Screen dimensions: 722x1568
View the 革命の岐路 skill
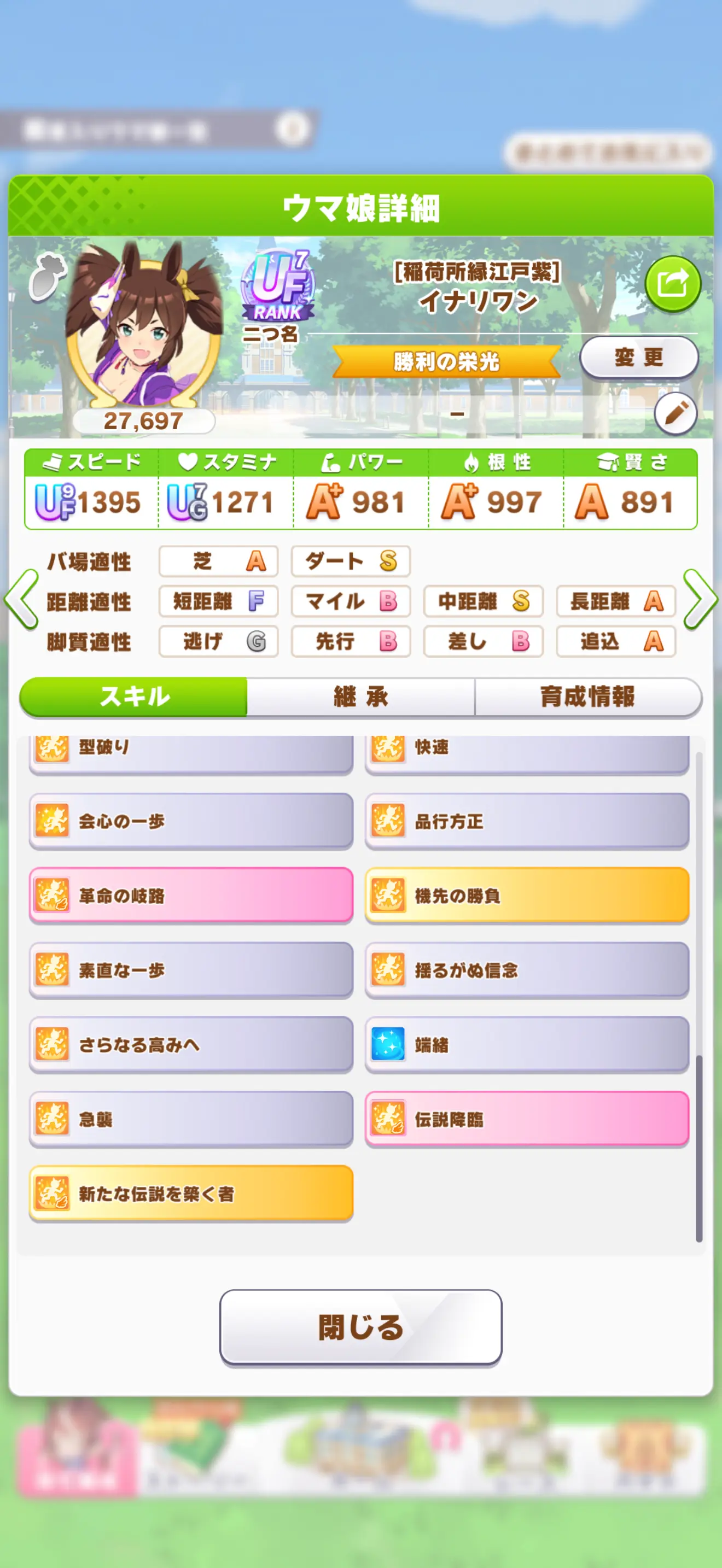click(191, 896)
